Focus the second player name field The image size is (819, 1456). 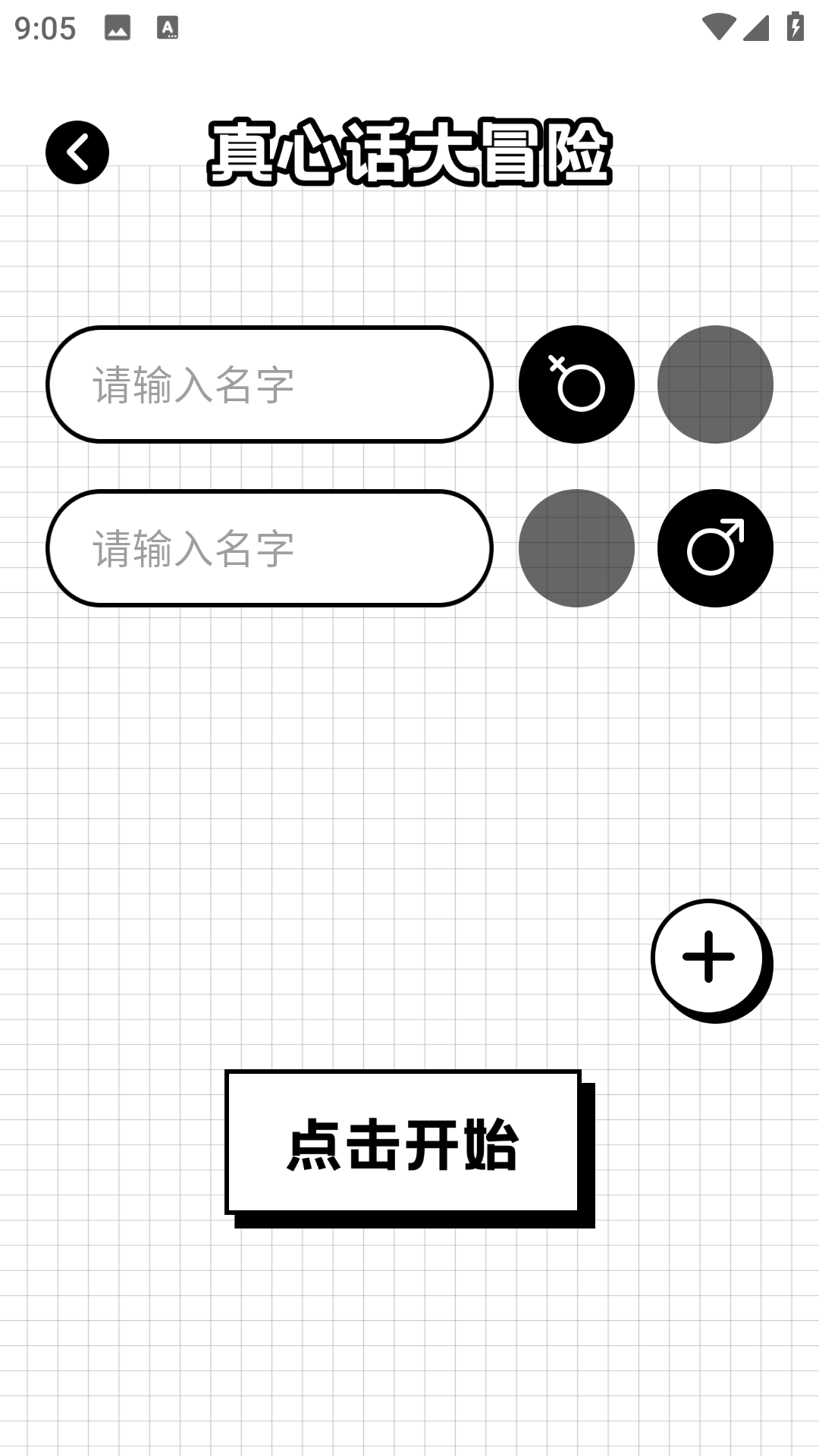(269, 548)
